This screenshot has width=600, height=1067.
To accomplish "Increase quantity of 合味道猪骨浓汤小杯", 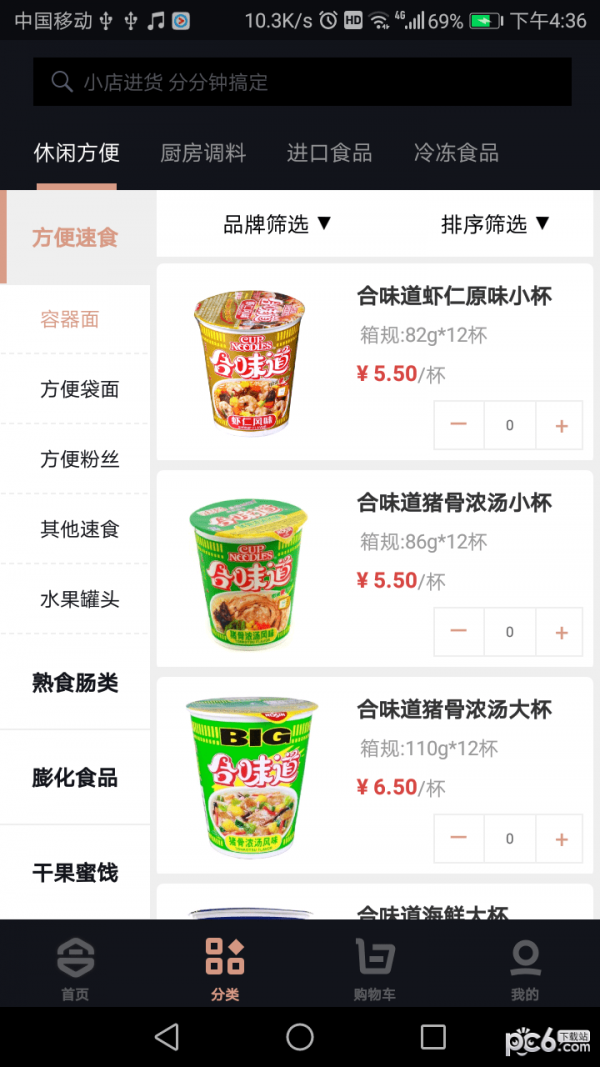I will tap(560, 632).
